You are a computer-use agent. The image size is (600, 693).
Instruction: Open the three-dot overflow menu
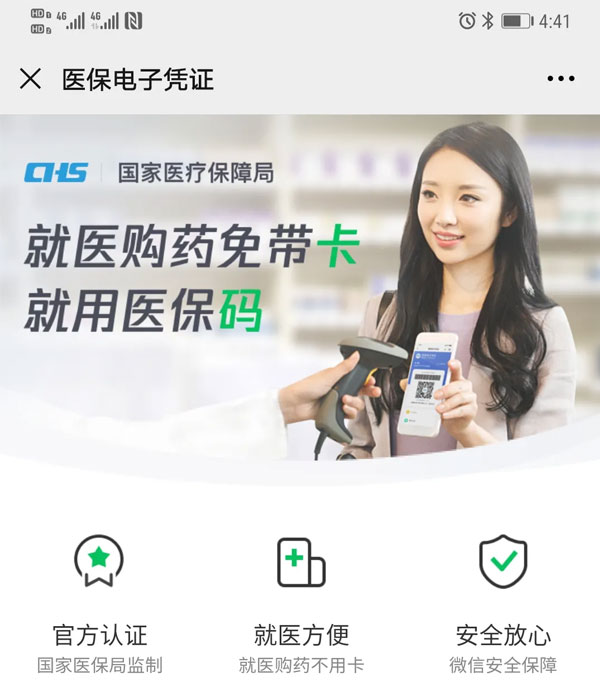561,79
